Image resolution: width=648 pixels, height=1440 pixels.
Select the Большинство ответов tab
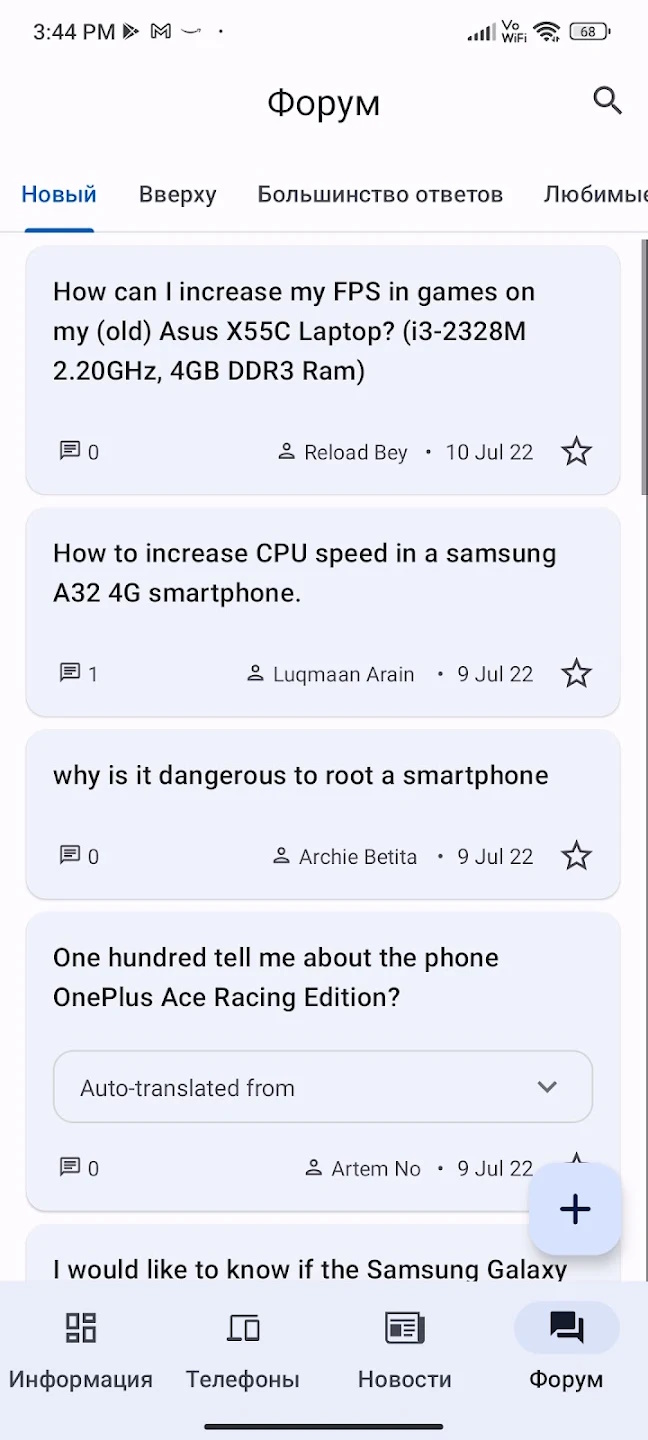pos(380,194)
